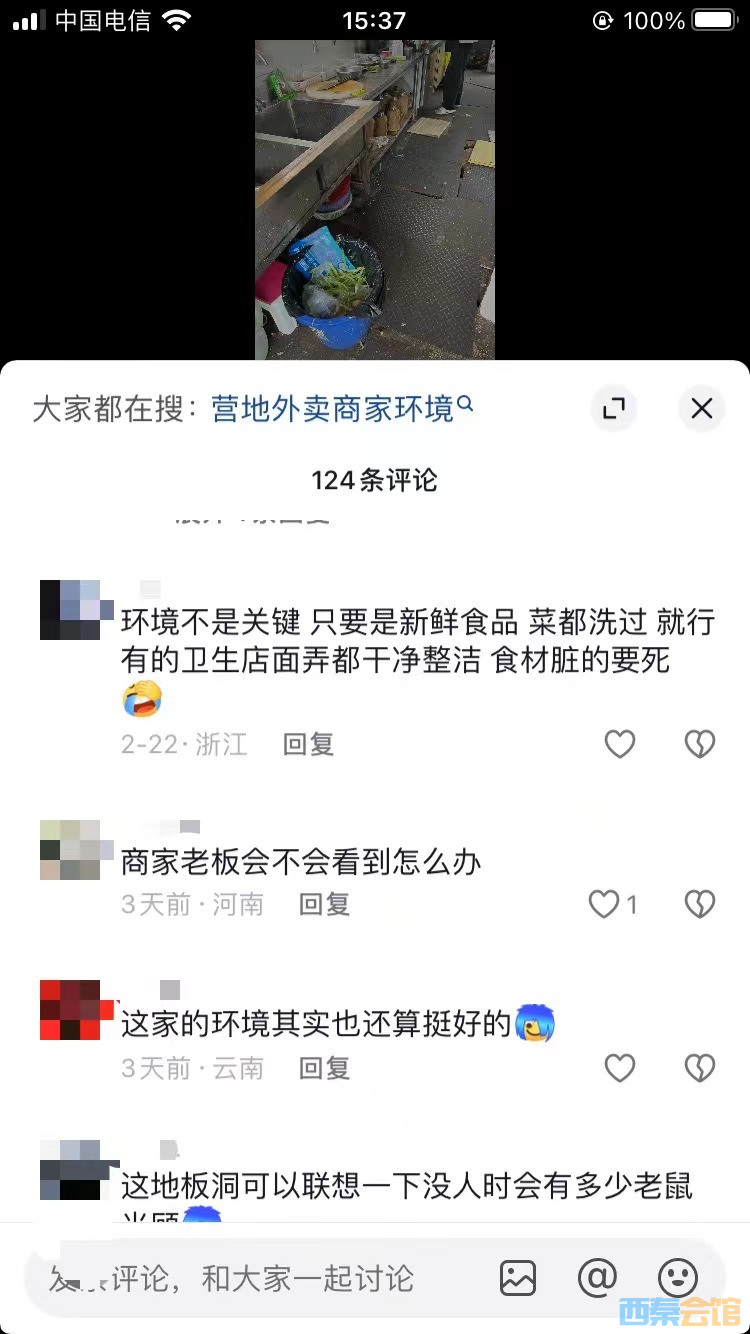Reply to the comment from 河南
The height and width of the screenshot is (1334, 750).
tap(324, 904)
